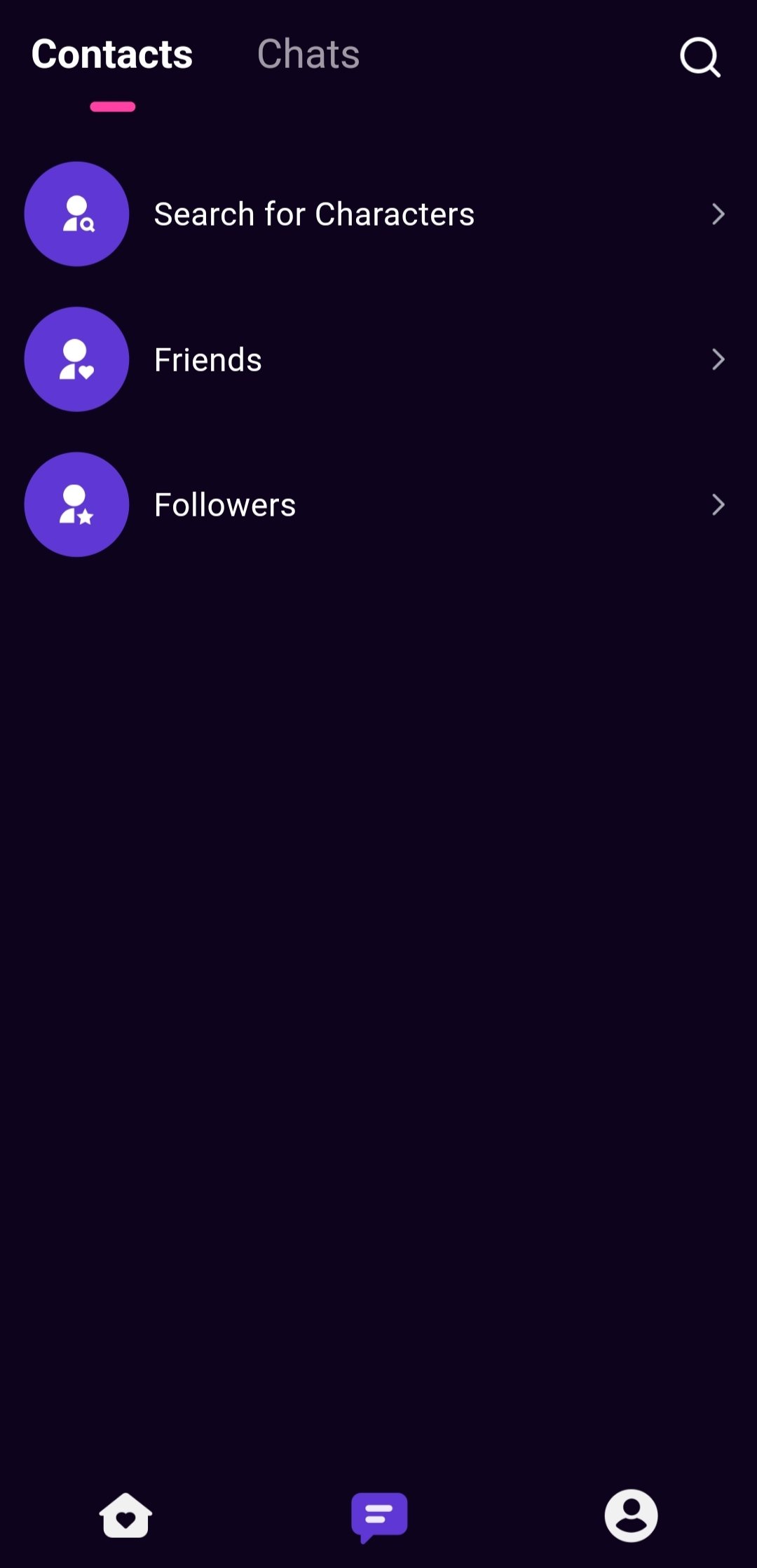Viewport: 757px width, 1568px height.
Task: Switch to the Chats tab
Action: click(308, 55)
